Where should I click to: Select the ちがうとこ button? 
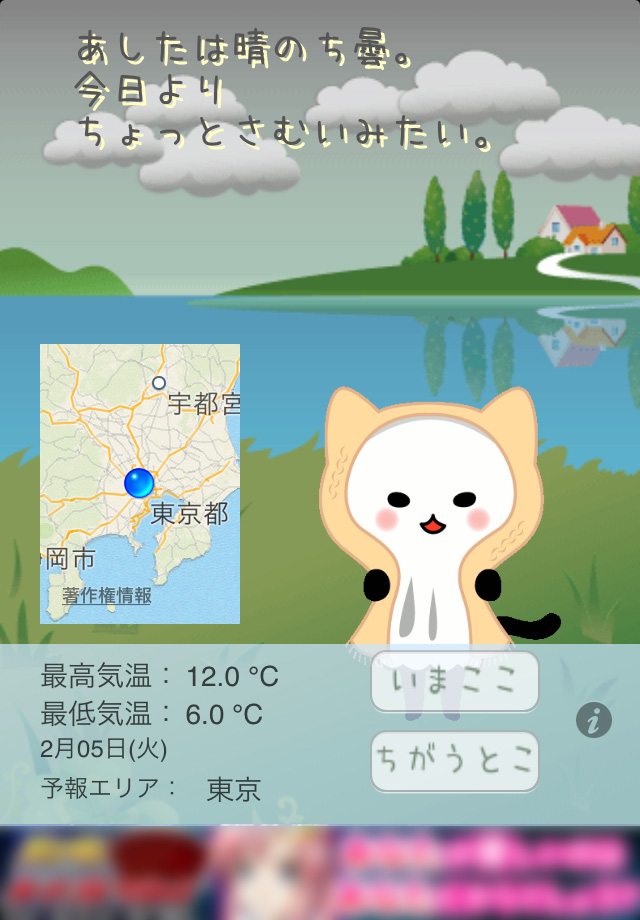pos(455,762)
